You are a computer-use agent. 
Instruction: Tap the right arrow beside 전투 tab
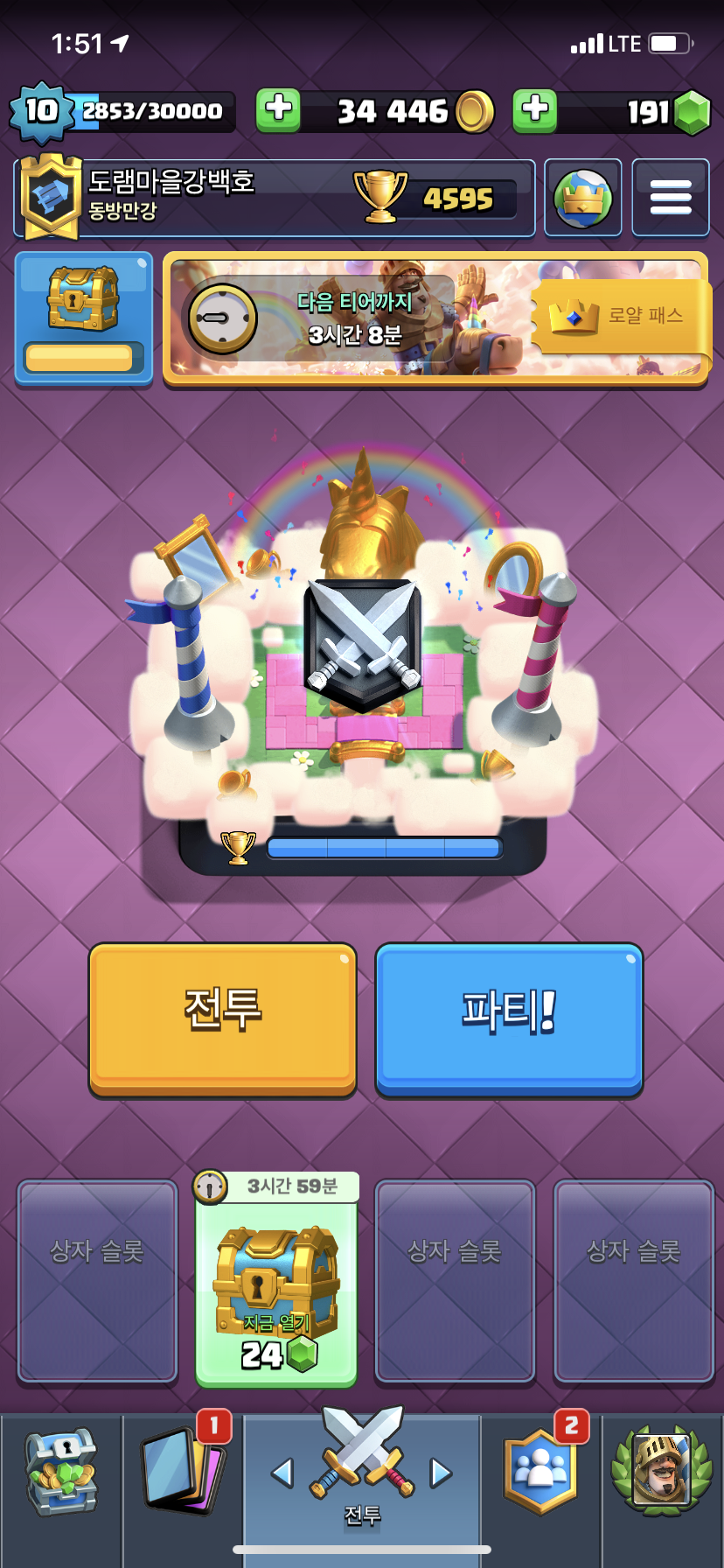tap(442, 1473)
